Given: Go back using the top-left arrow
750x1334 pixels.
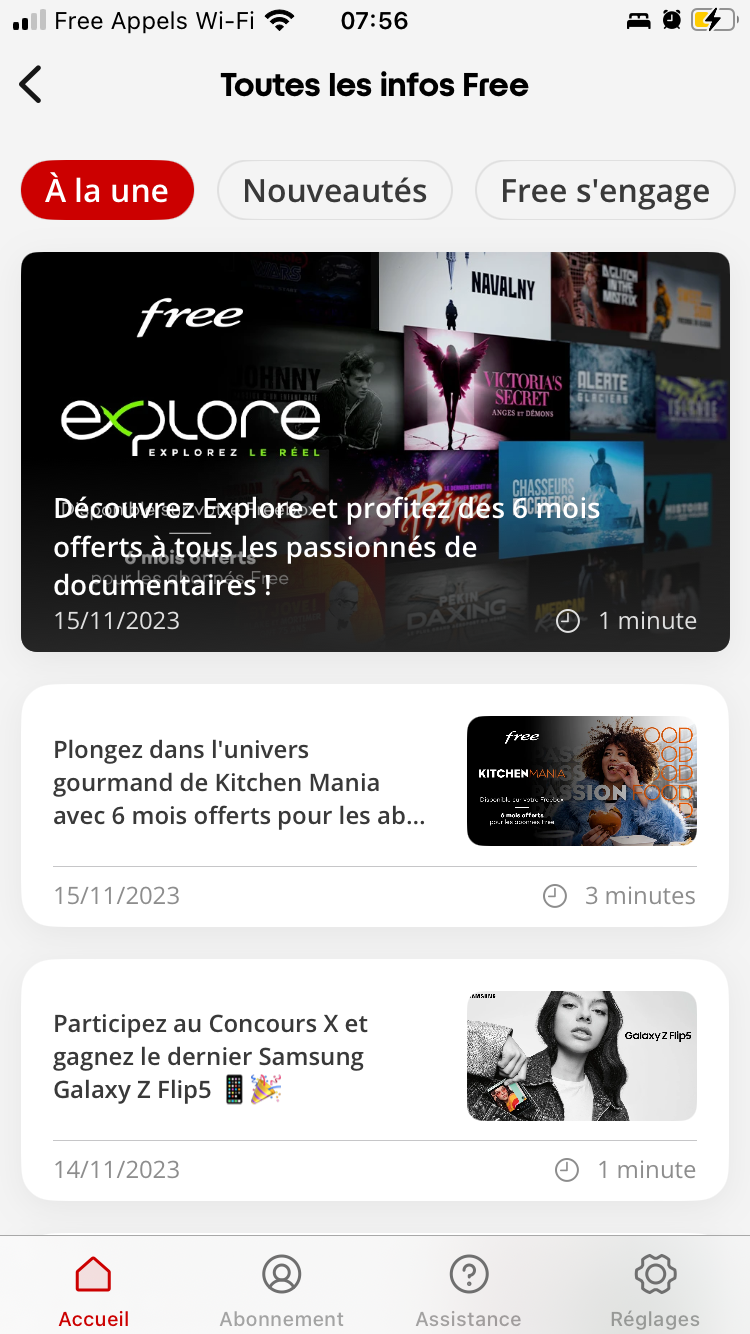Looking at the screenshot, I should 32,85.
